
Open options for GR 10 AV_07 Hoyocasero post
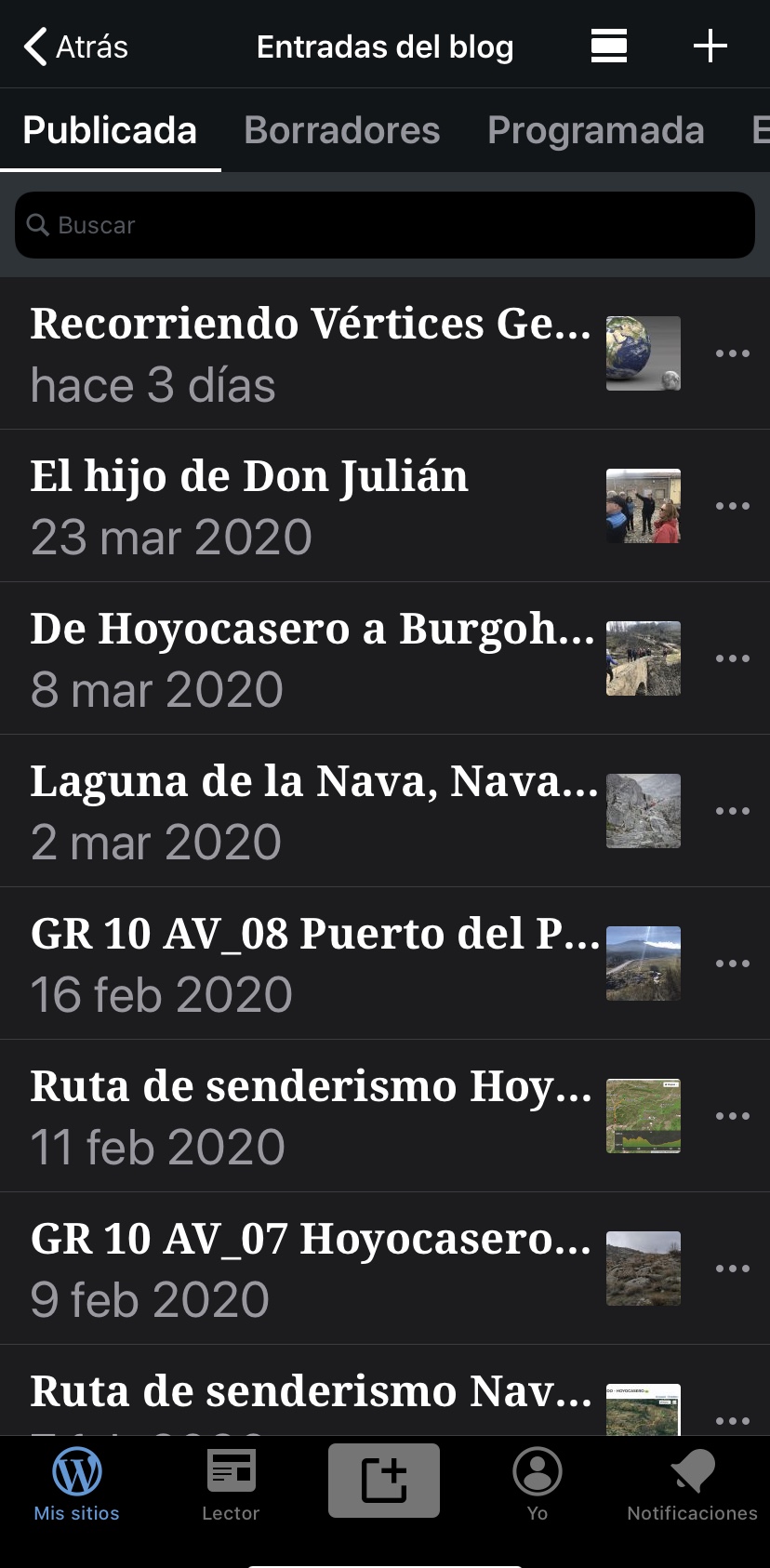coord(733,1269)
